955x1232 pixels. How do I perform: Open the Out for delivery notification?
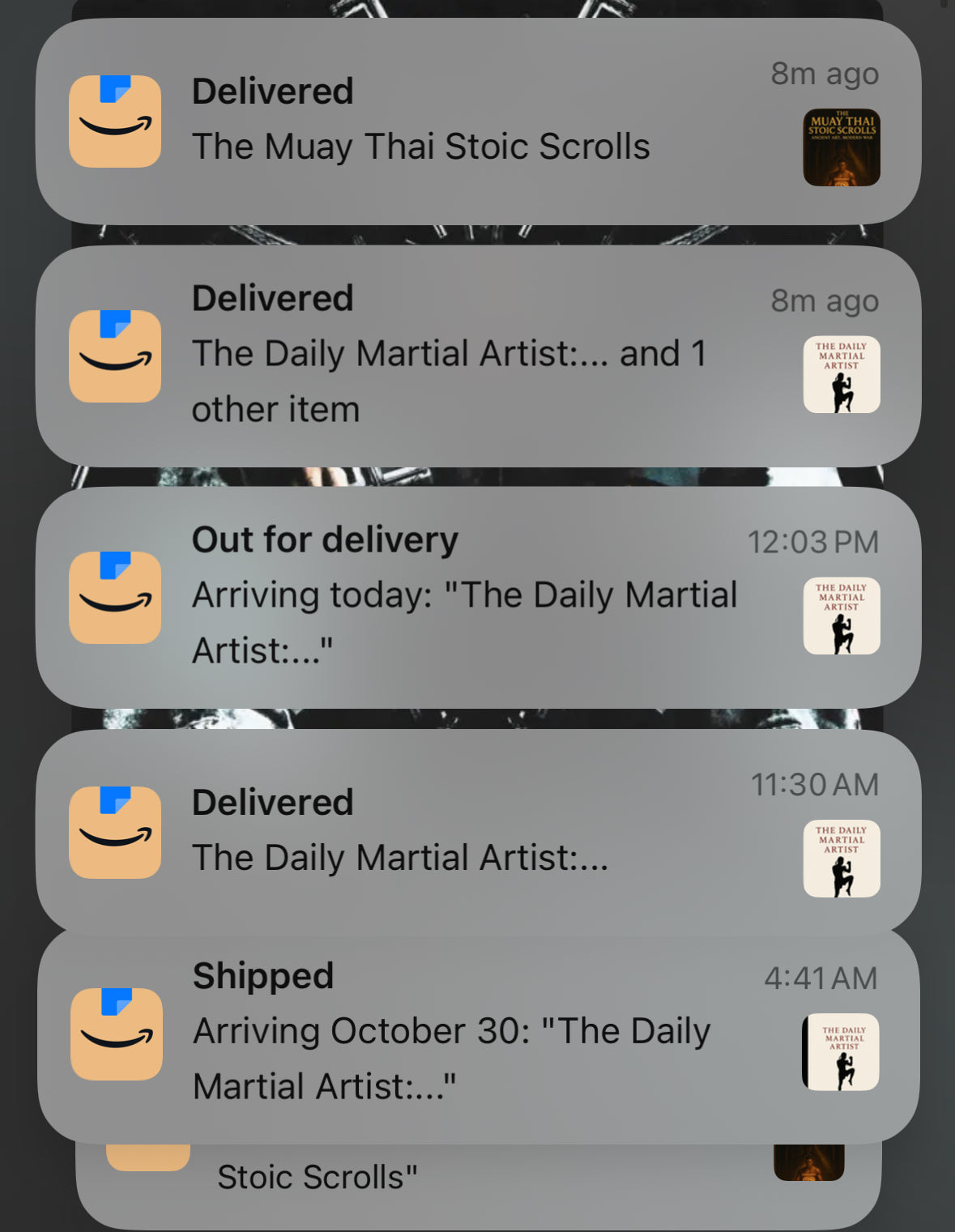click(478, 597)
